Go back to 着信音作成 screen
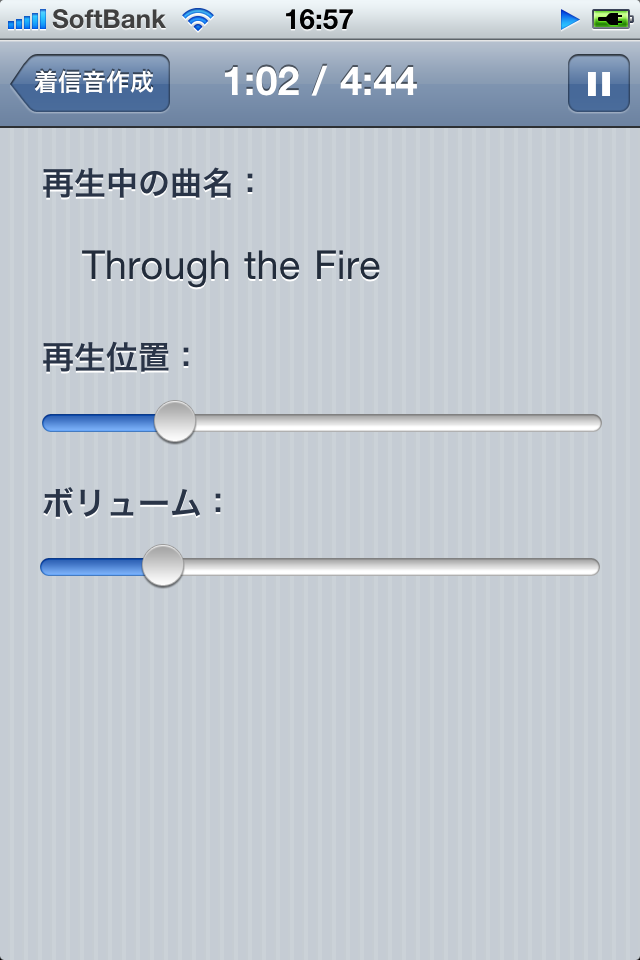 [x=91, y=83]
